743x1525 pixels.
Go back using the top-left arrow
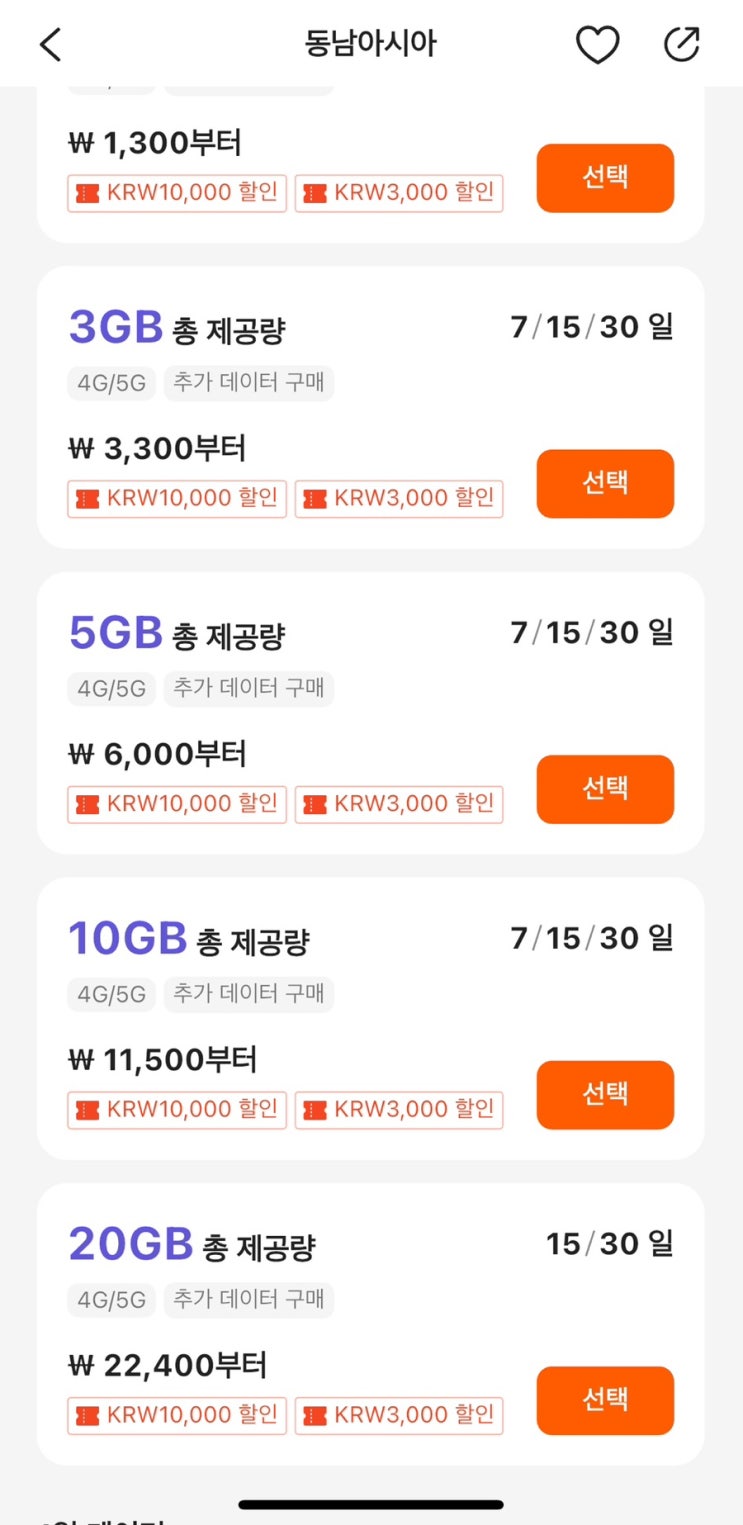pyautogui.click(x=51, y=45)
